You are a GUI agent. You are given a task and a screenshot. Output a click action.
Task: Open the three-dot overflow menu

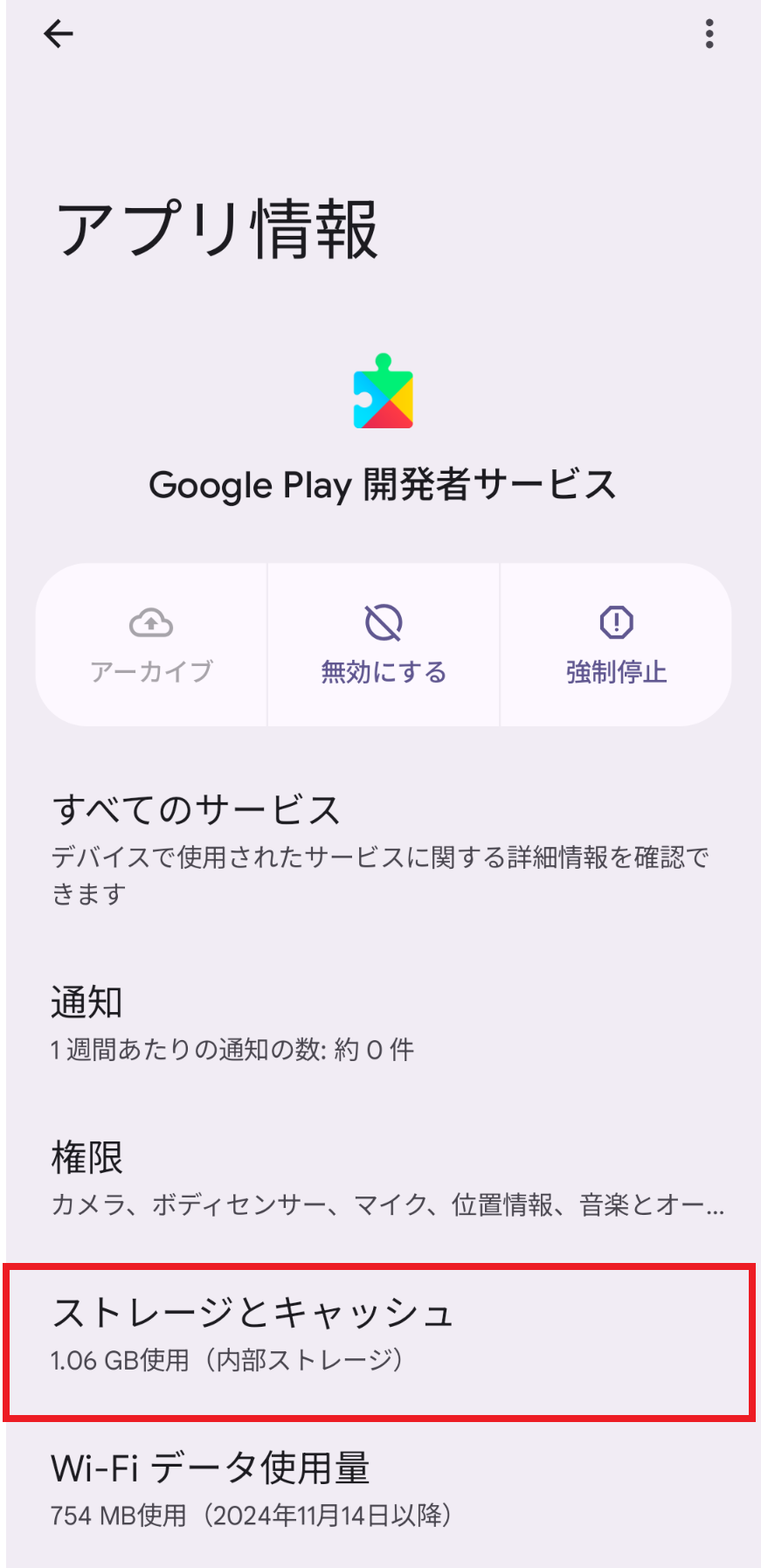pos(709,34)
